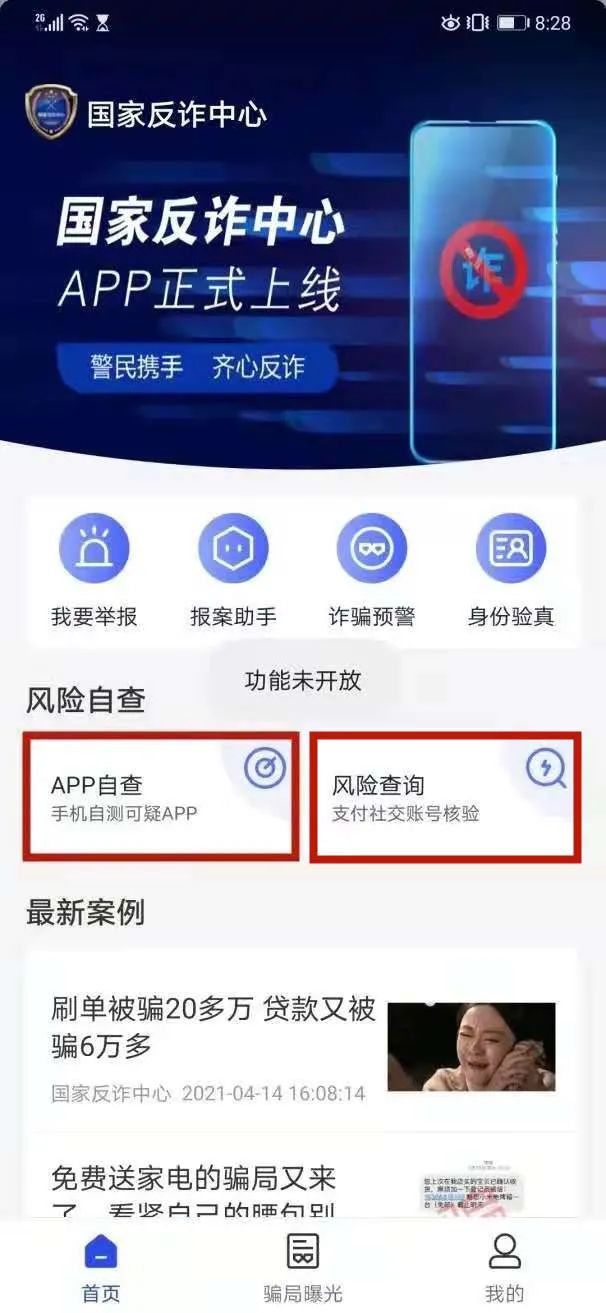Start APP自查 suspicious app scan
Image resolution: width=606 pixels, height=1313 pixels.
160,797
